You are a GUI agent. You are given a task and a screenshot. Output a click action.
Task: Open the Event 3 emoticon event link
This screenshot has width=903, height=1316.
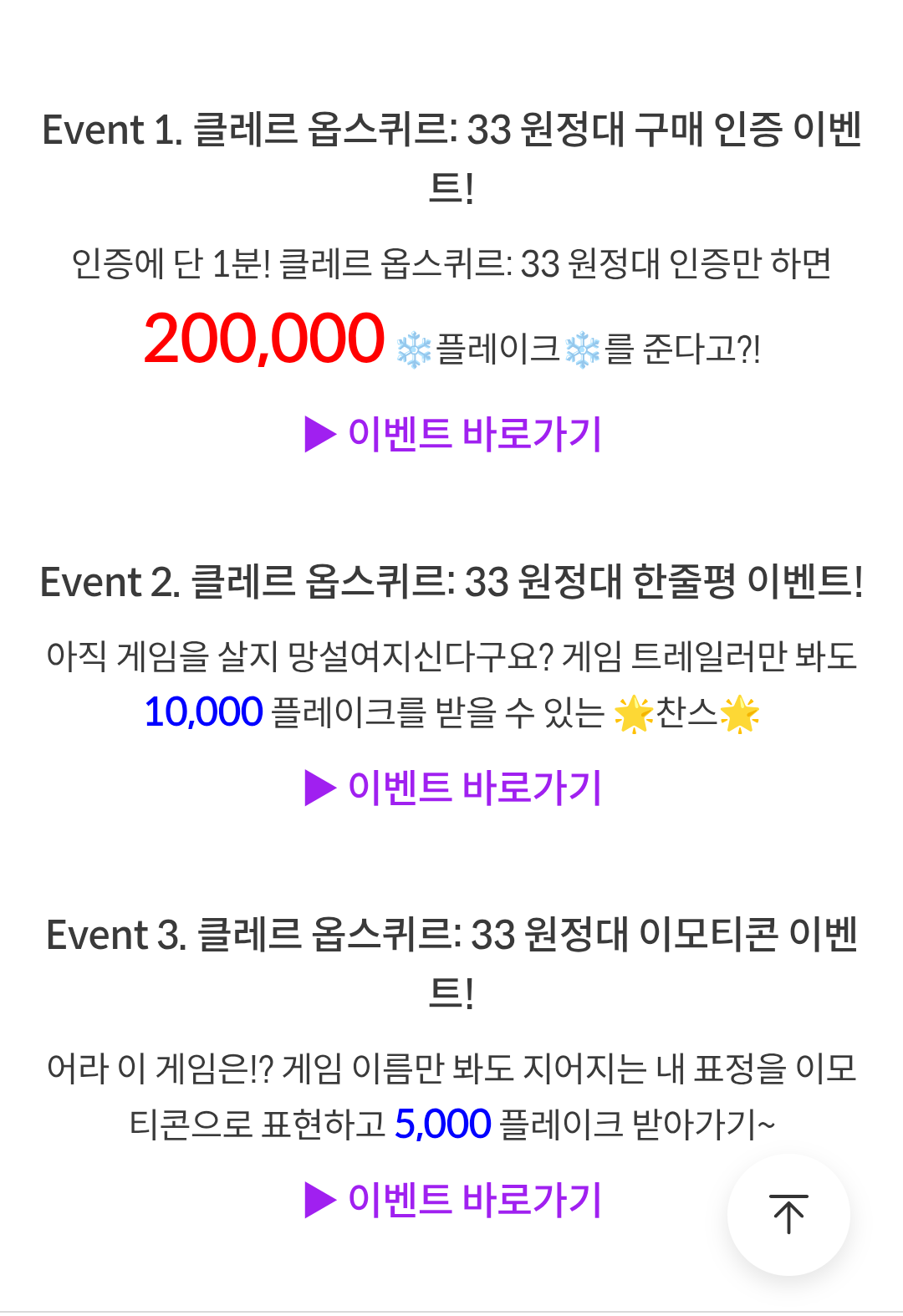pos(454,1200)
